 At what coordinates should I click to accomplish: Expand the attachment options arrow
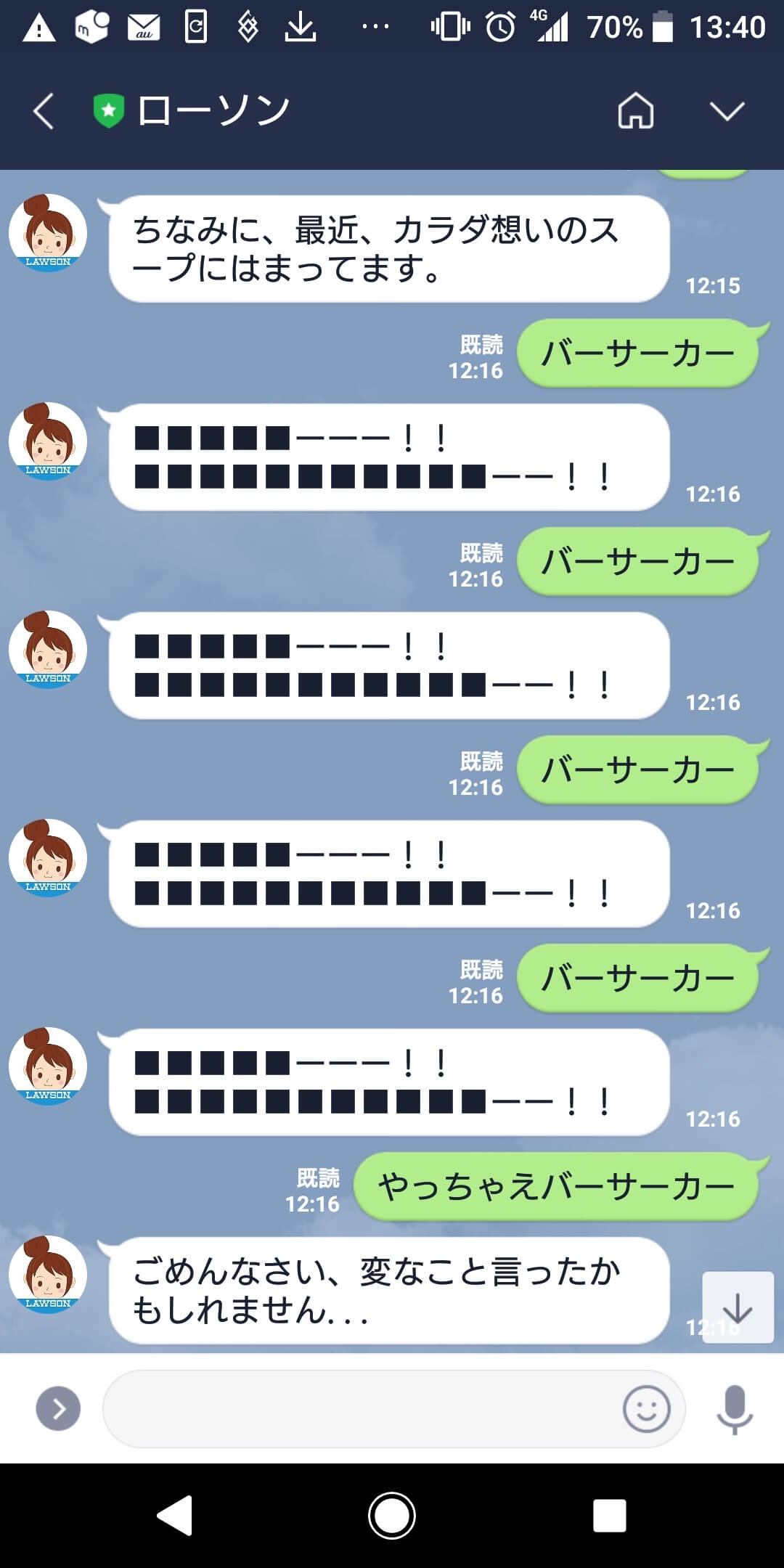pyautogui.click(x=58, y=1408)
